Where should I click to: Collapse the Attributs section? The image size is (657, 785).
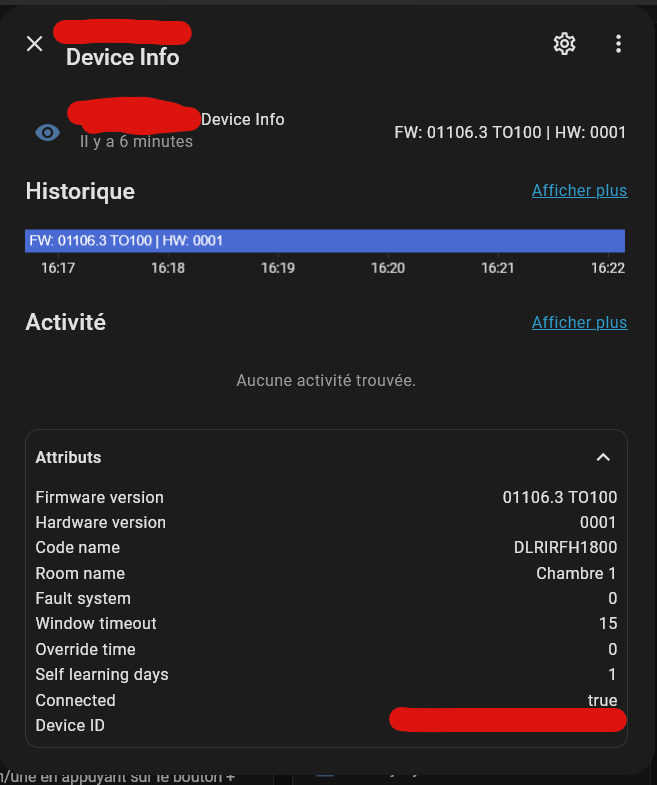click(x=603, y=457)
